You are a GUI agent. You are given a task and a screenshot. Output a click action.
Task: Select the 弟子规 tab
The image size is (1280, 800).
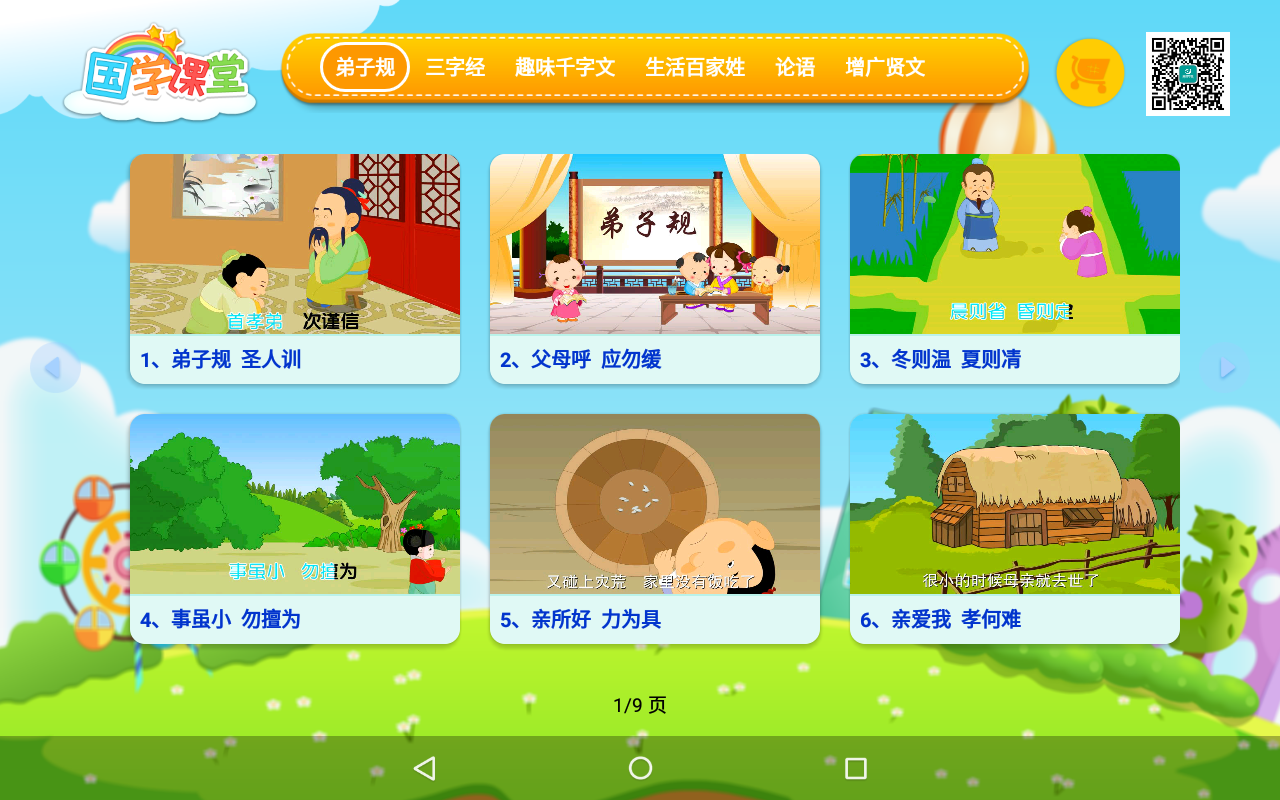click(365, 68)
